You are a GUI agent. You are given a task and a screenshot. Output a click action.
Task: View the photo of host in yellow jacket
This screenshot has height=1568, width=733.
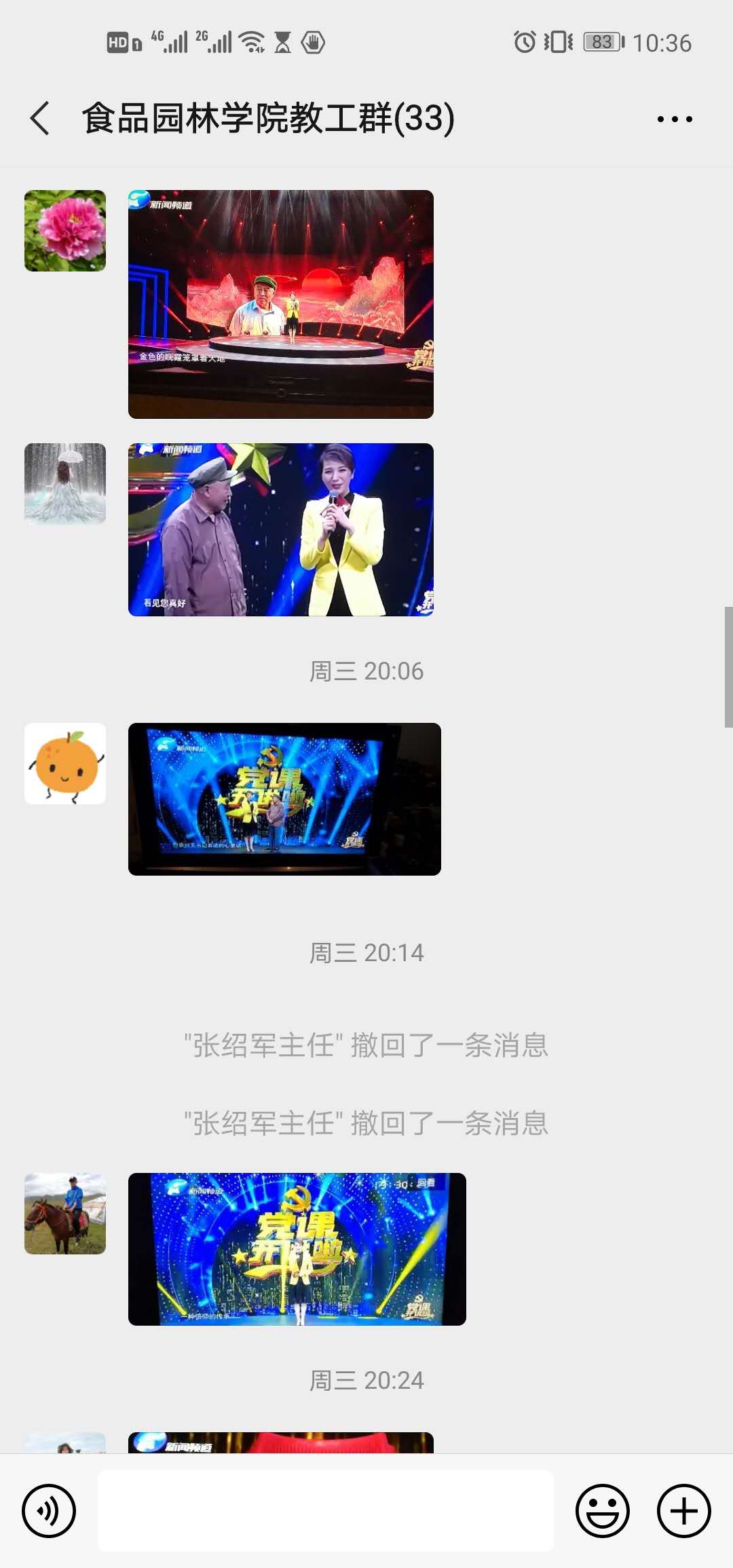[x=280, y=529]
